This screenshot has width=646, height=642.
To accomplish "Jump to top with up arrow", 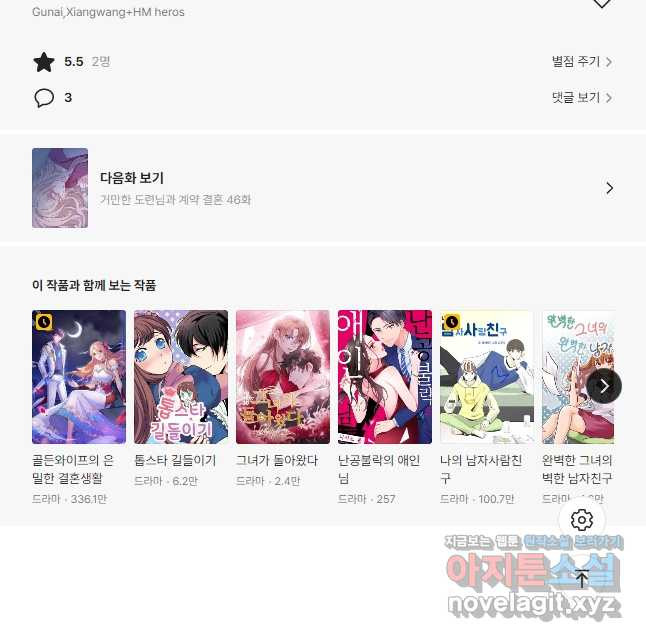I will point(582,578).
